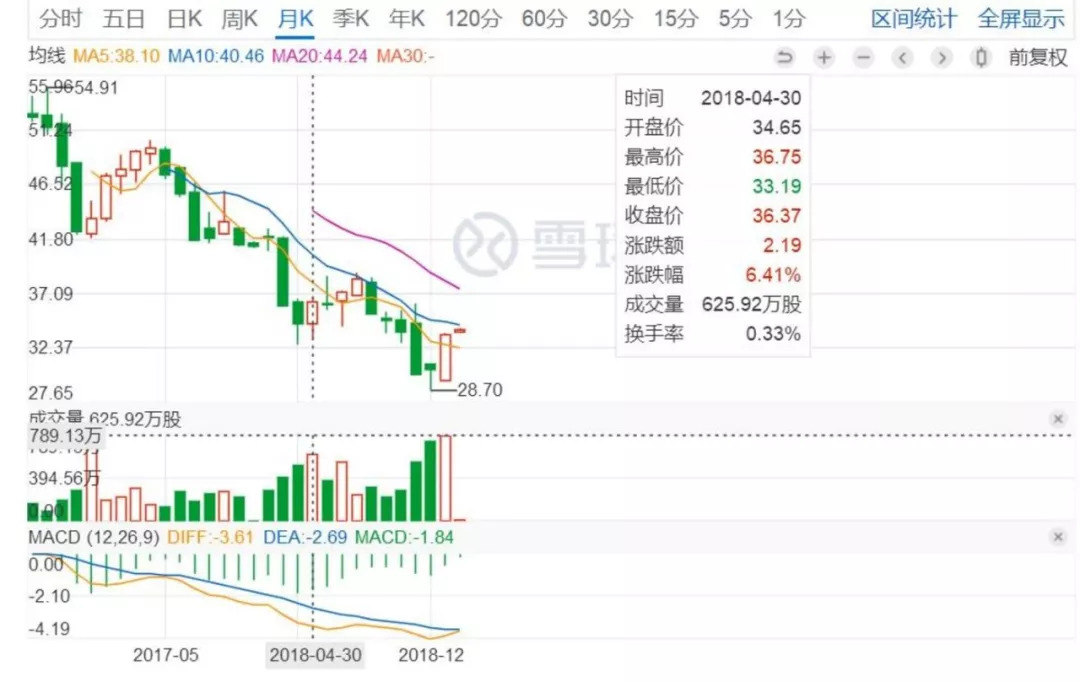The width and height of the screenshot is (1080, 682).
Task: Move chart left with the previous arrow
Action: coord(903,58)
